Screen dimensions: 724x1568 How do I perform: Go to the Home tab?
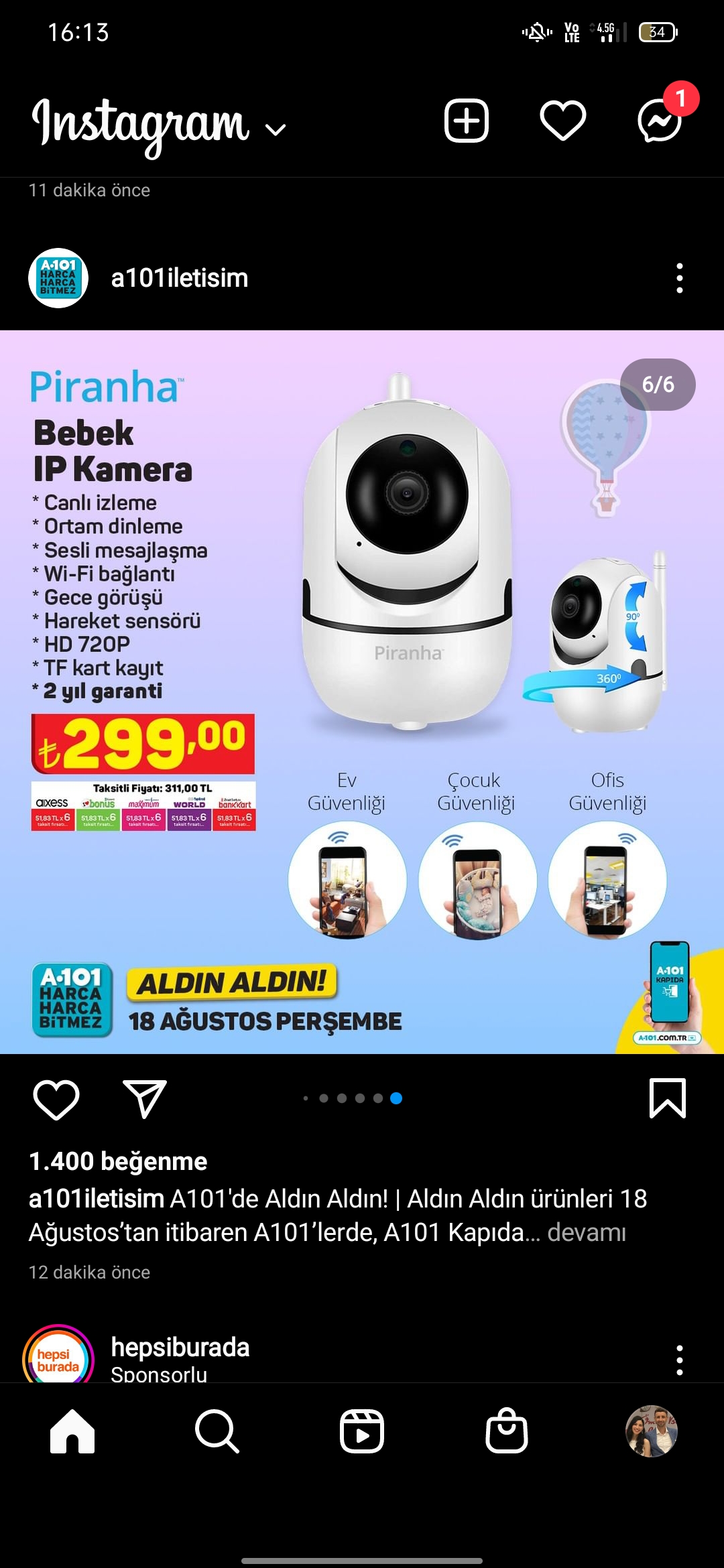pos(72,1431)
